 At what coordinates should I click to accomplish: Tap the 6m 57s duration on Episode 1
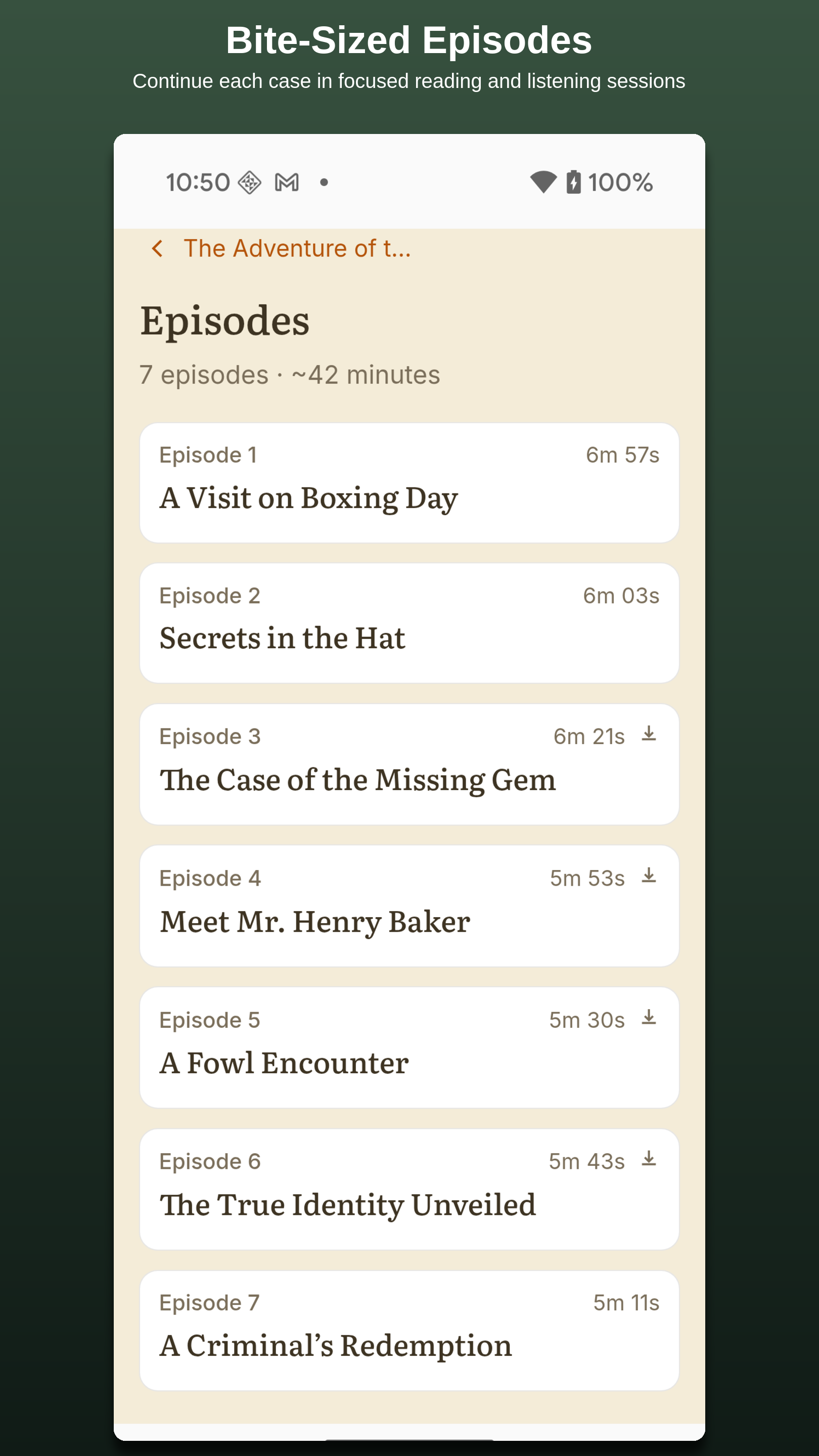622,454
